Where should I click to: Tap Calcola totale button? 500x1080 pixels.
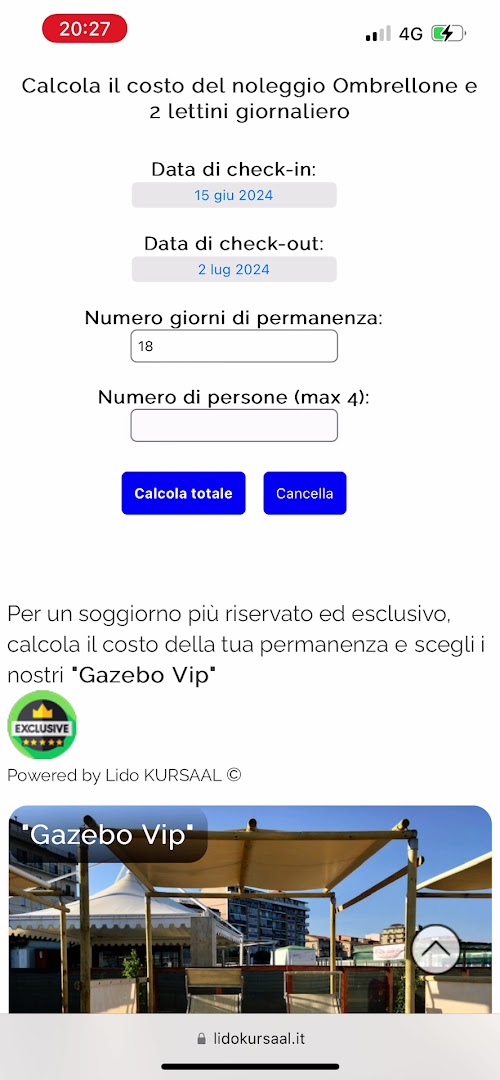[183, 493]
